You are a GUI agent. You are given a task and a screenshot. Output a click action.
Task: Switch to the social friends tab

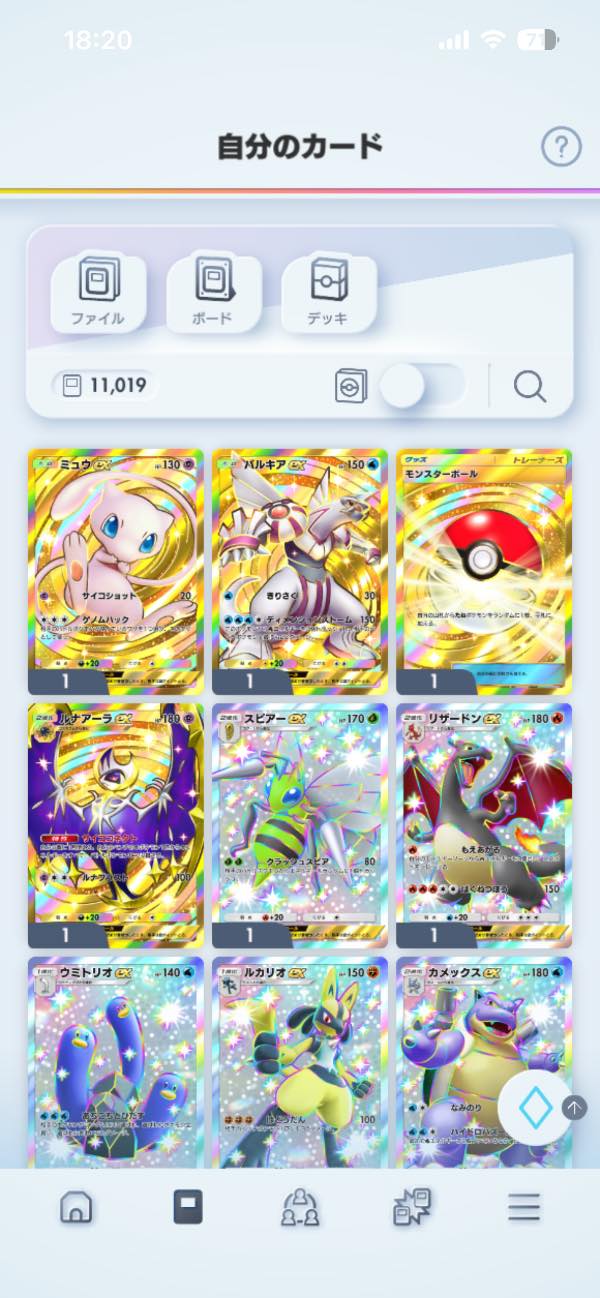(300, 1208)
